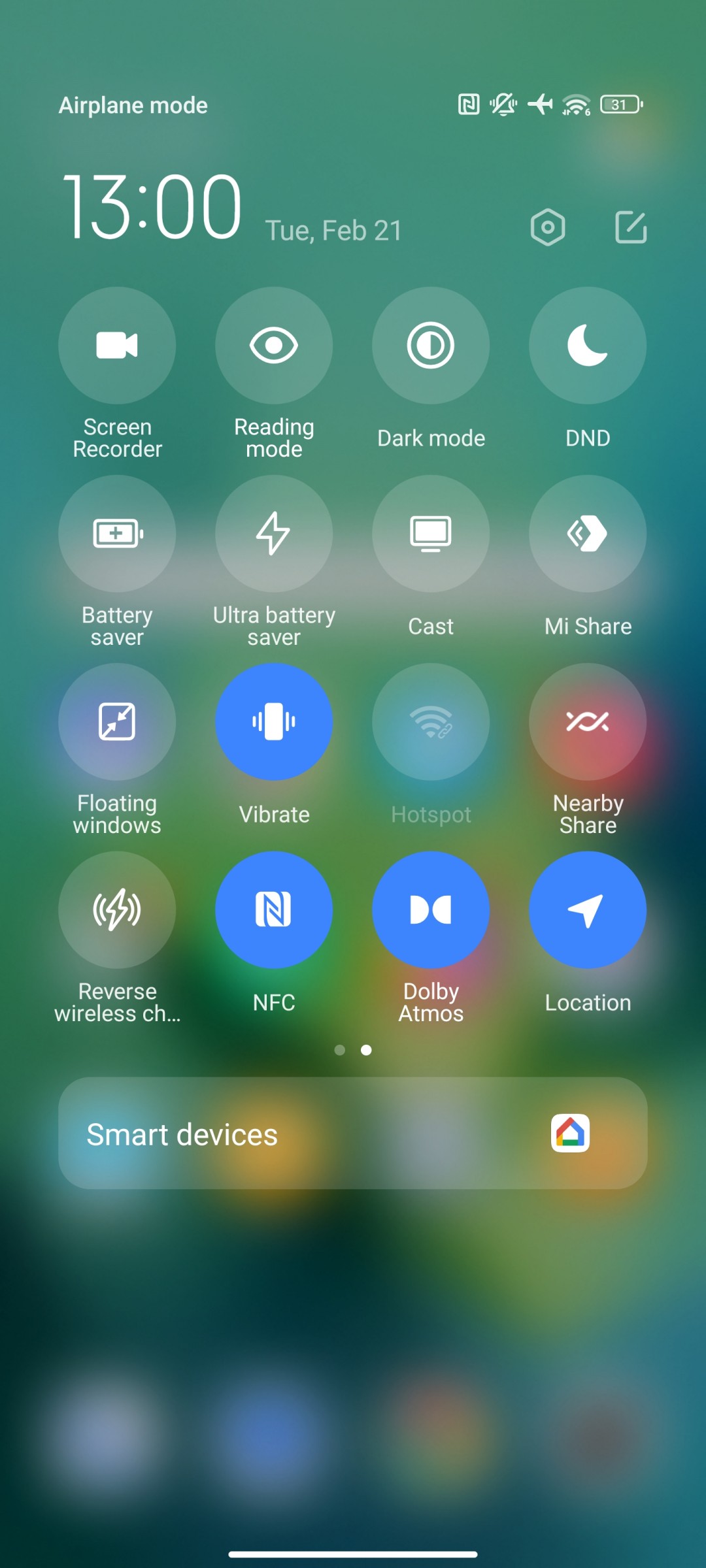The width and height of the screenshot is (706, 1568).
Task: Enable Nearby Share
Action: click(588, 721)
